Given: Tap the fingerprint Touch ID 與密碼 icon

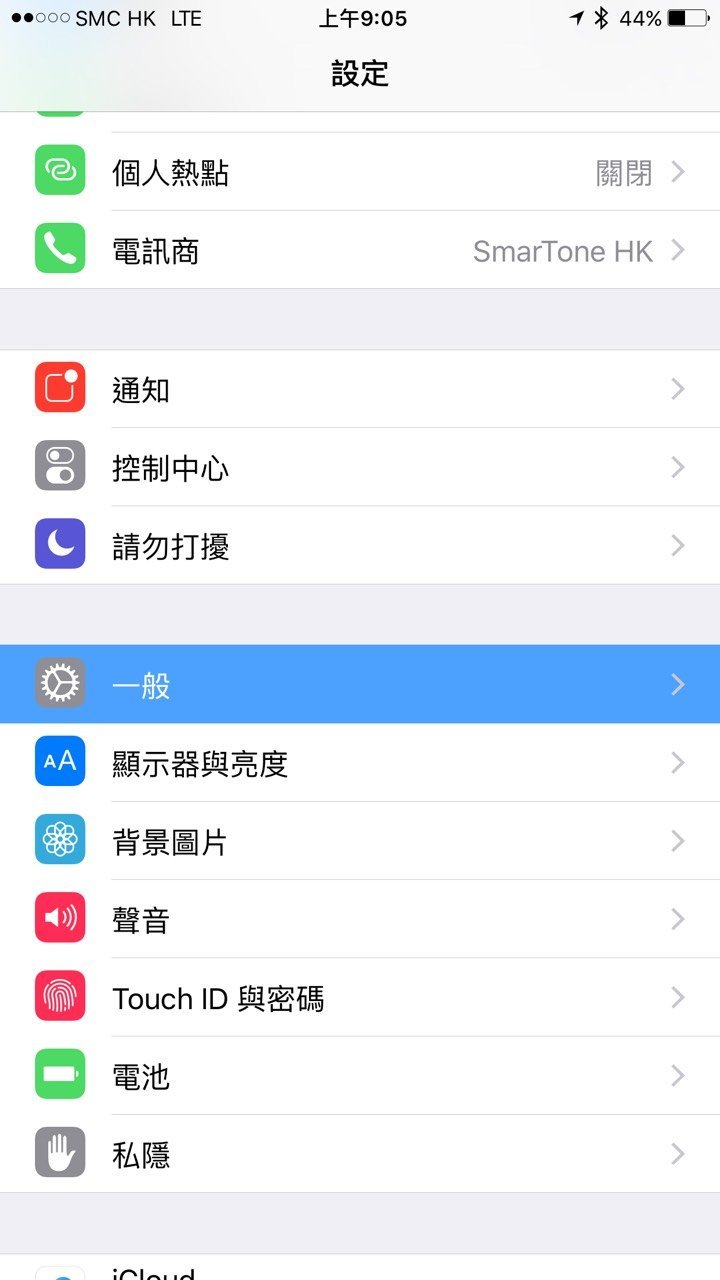Looking at the screenshot, I should [x=59, y=996].
